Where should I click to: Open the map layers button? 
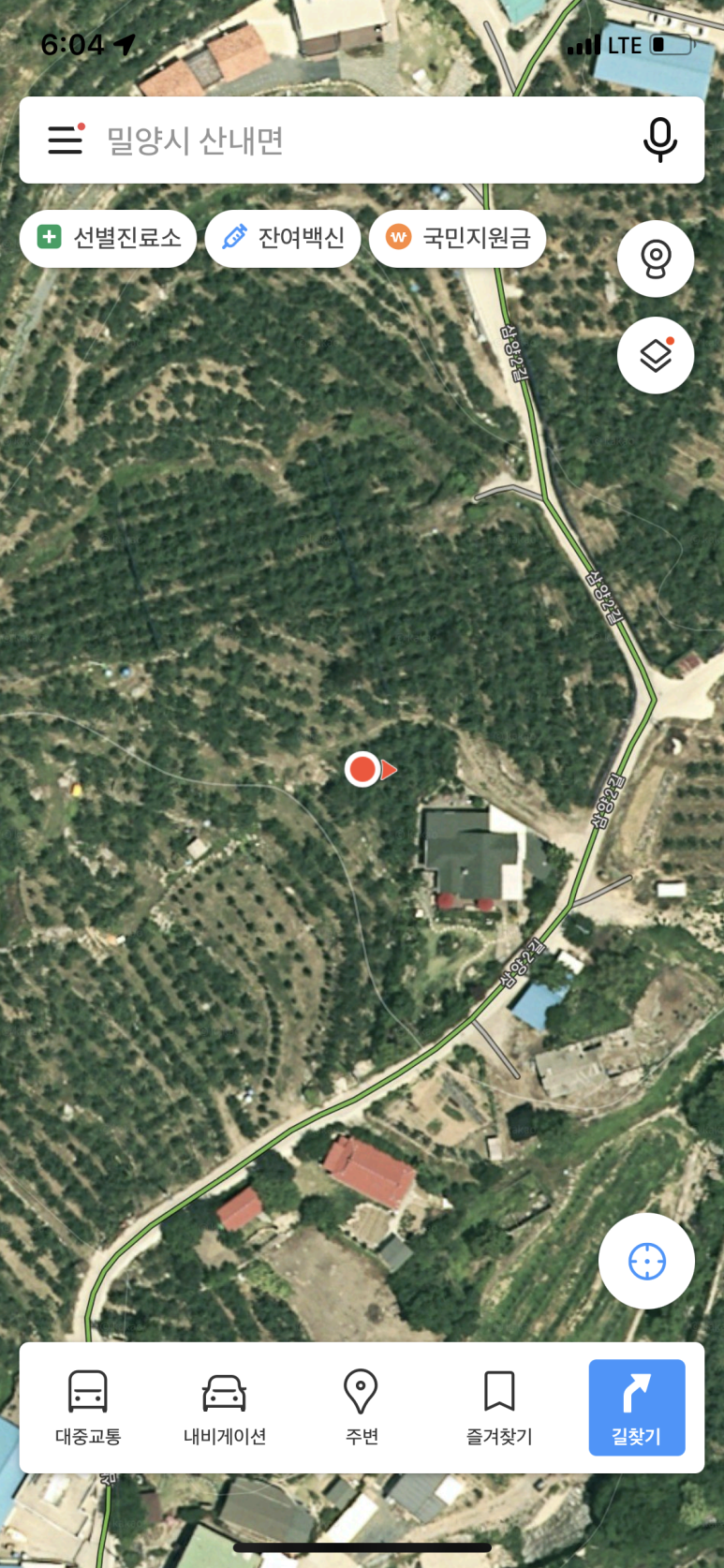coord(655,355)
